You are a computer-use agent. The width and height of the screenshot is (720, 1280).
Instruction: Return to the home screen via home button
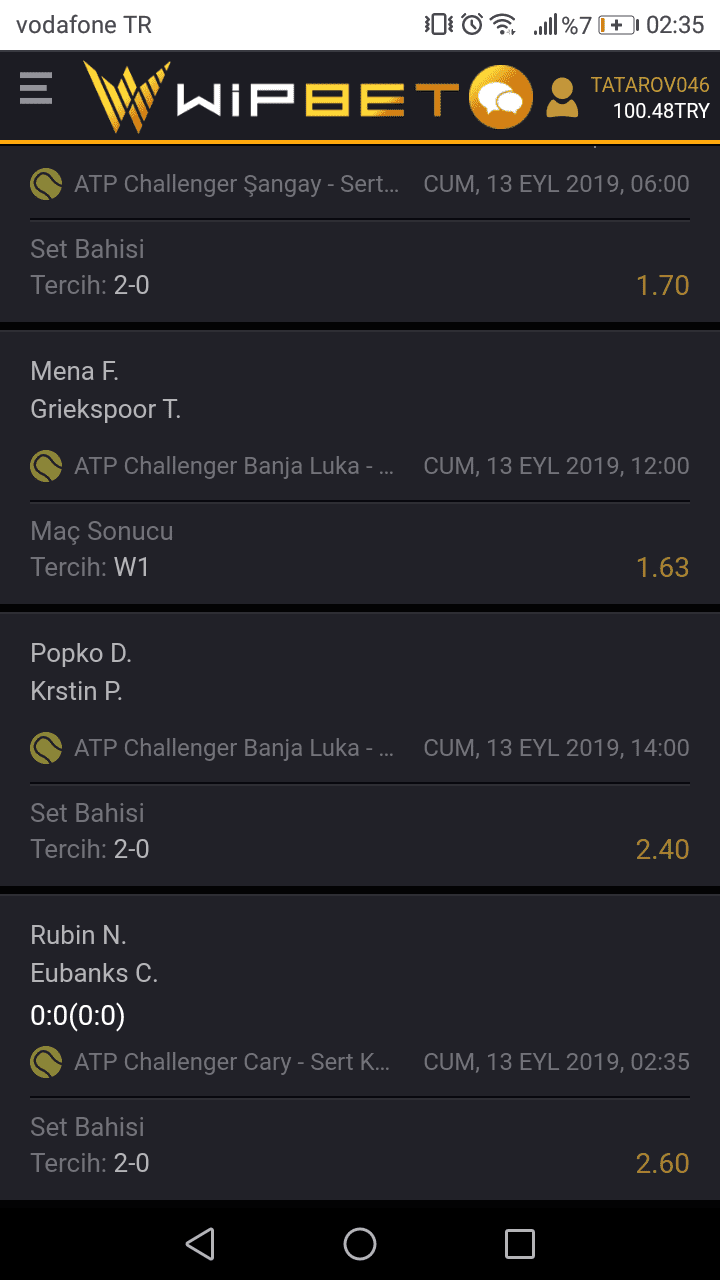[360, 1243]
